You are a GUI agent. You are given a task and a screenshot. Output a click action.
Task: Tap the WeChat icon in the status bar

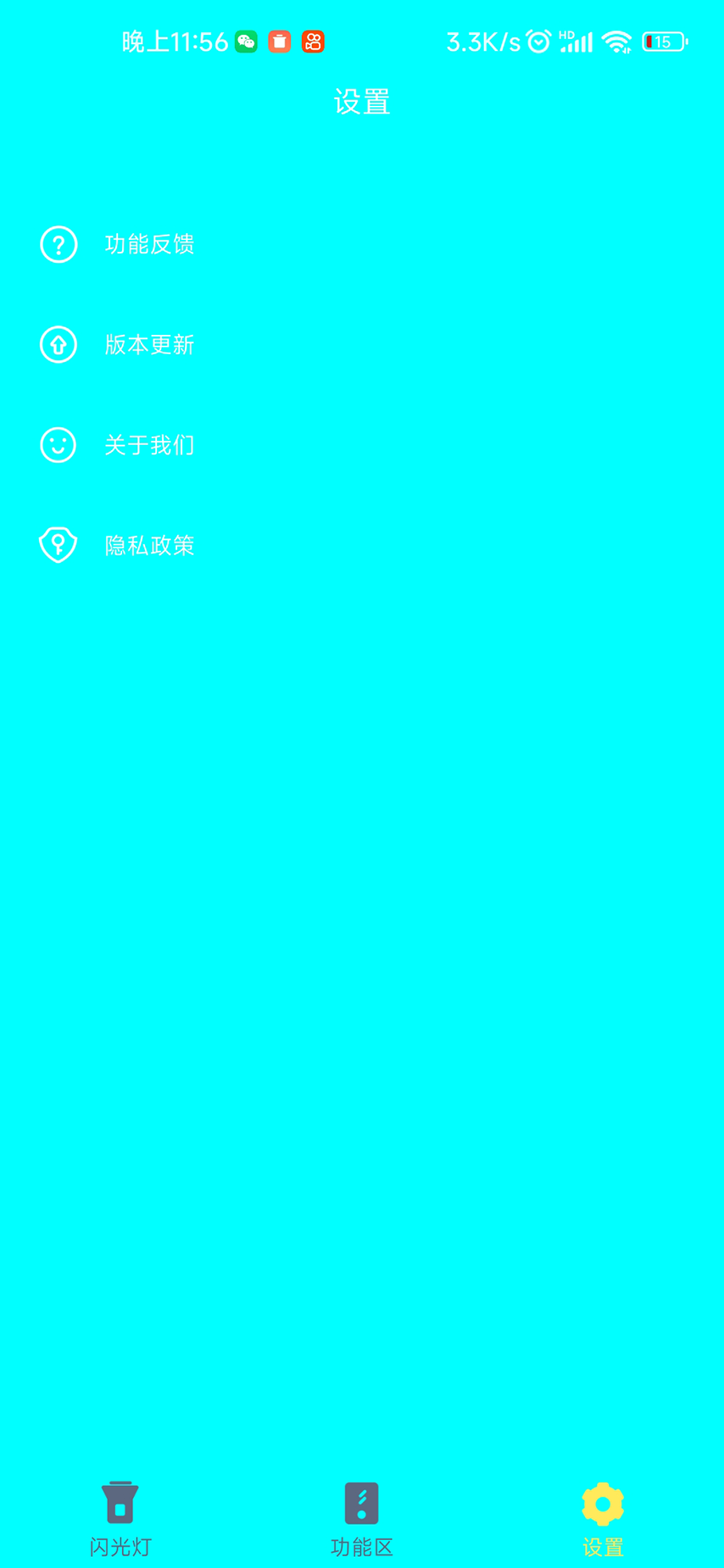246,40
